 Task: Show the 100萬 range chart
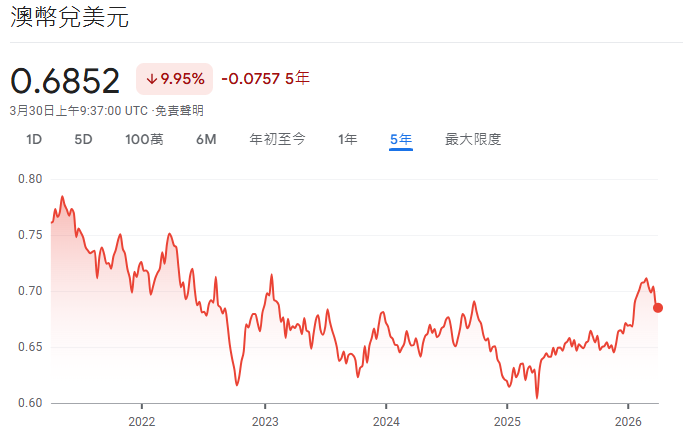tap(144, 140)
